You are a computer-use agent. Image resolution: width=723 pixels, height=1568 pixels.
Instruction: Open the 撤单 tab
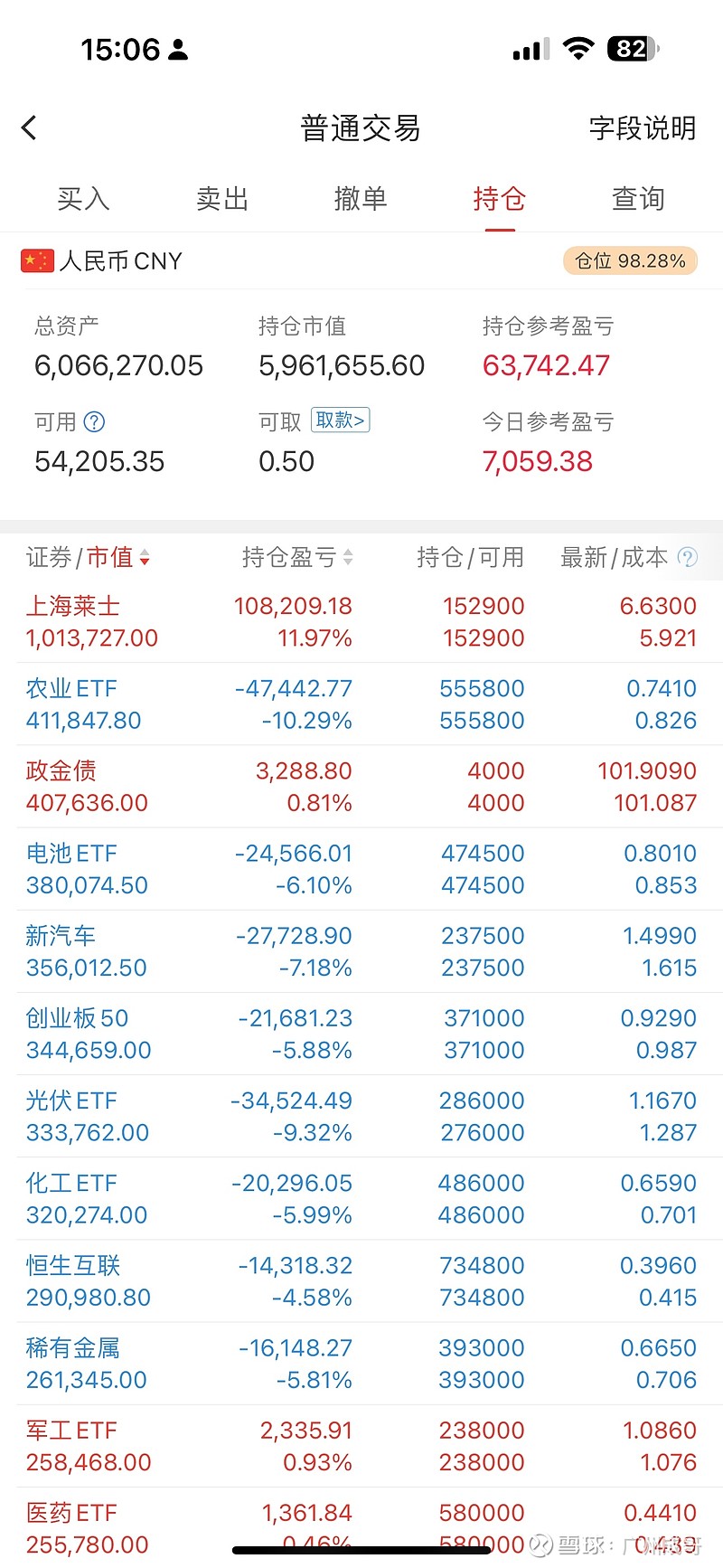[361, 198]
